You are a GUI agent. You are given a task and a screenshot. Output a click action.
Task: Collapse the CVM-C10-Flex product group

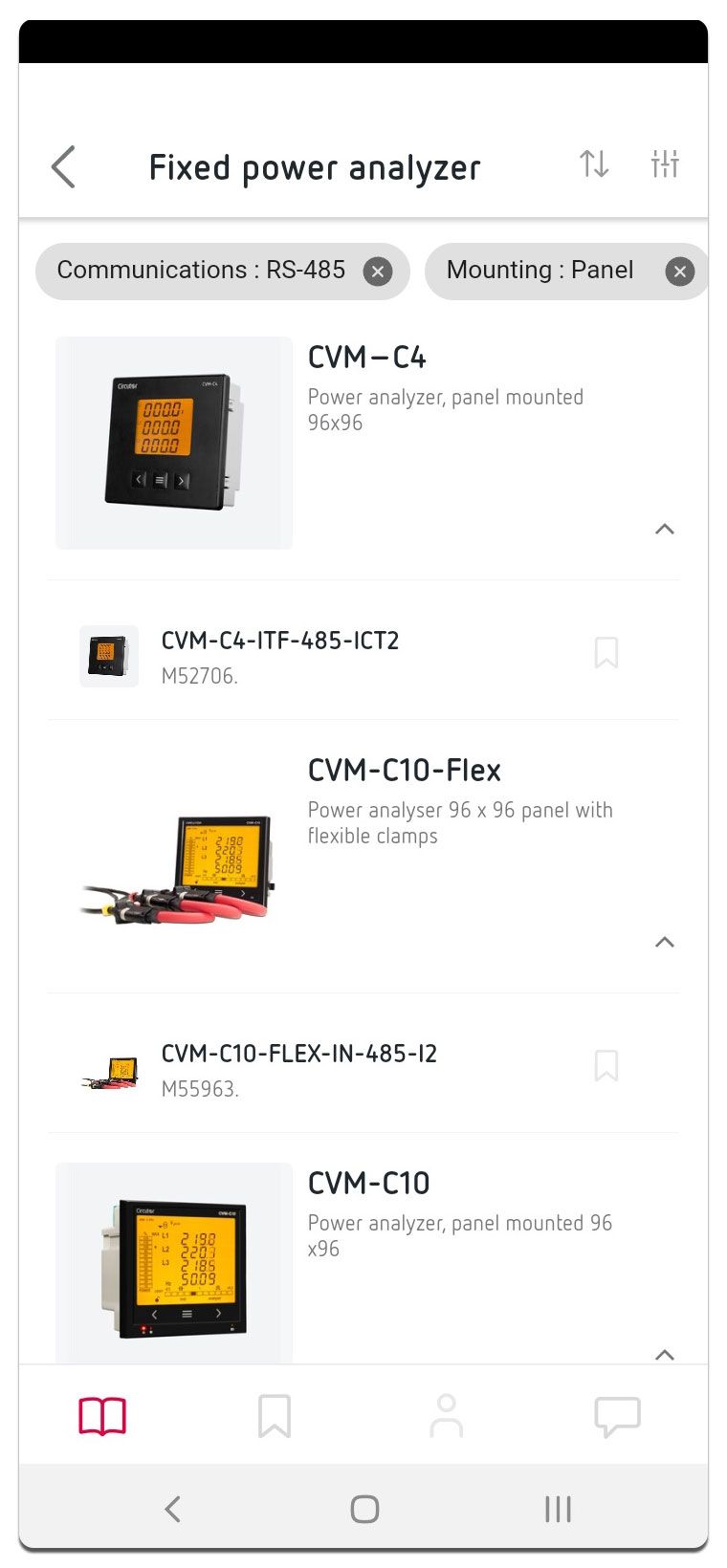coord(664,942)
